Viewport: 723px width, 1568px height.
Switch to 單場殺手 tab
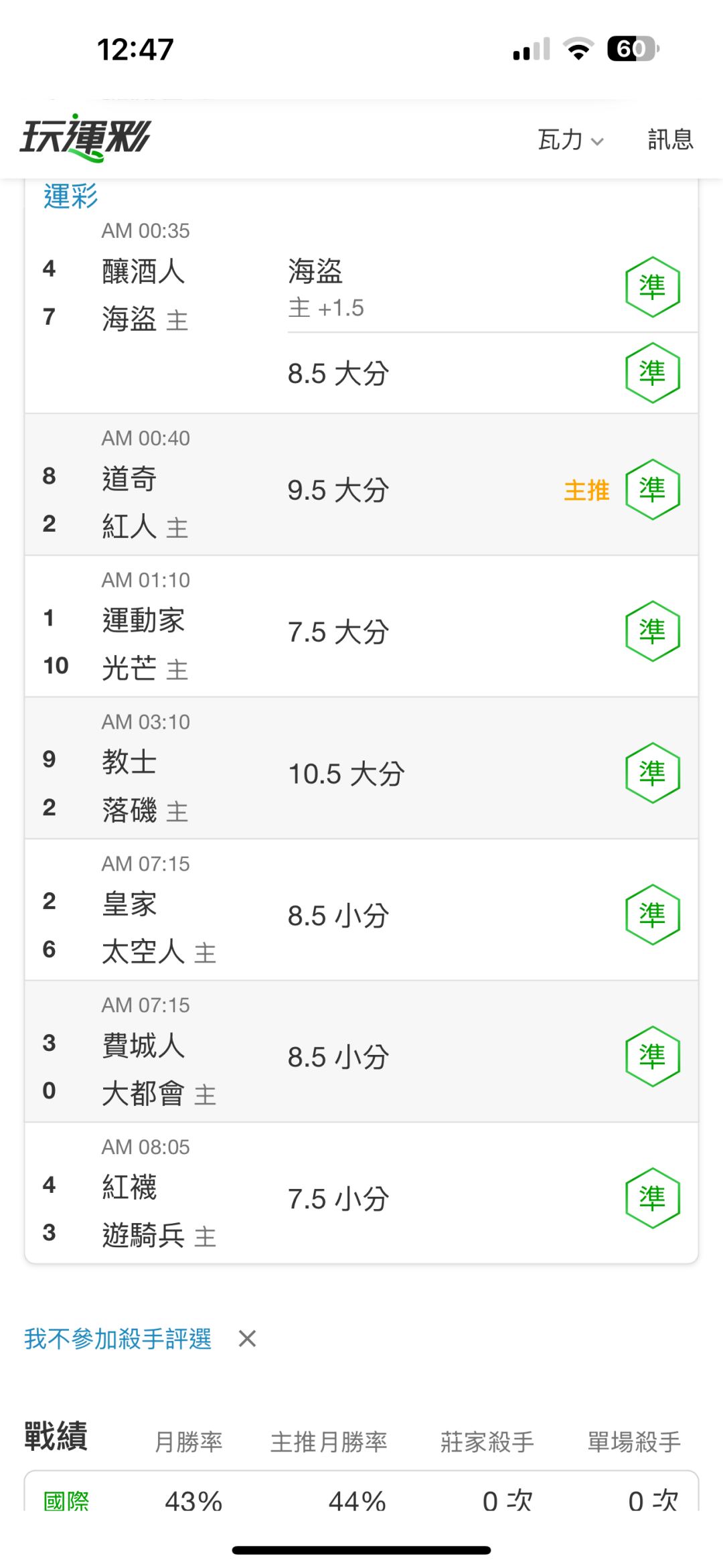pos(634,1441)
